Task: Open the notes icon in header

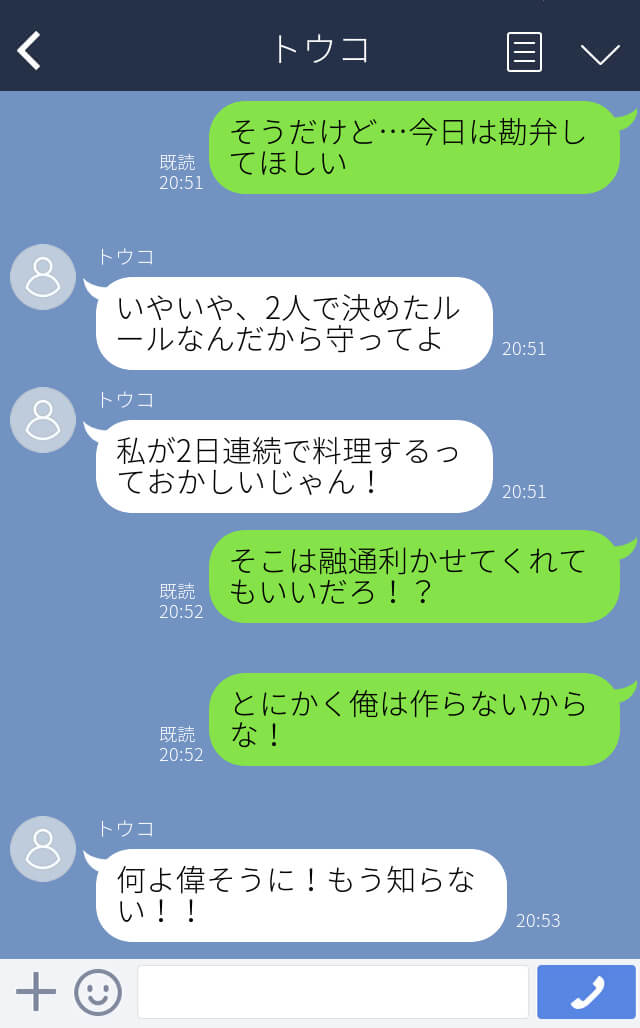Action: point(524,52)
